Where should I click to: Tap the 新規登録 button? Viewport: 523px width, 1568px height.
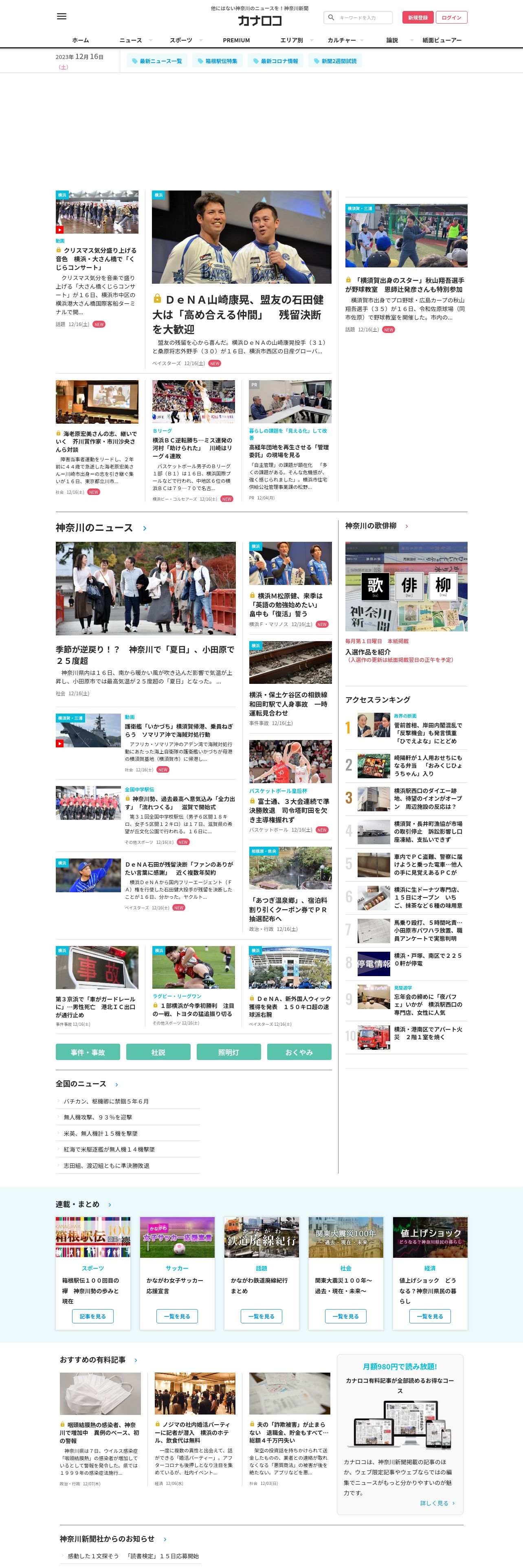coord(418,18)
